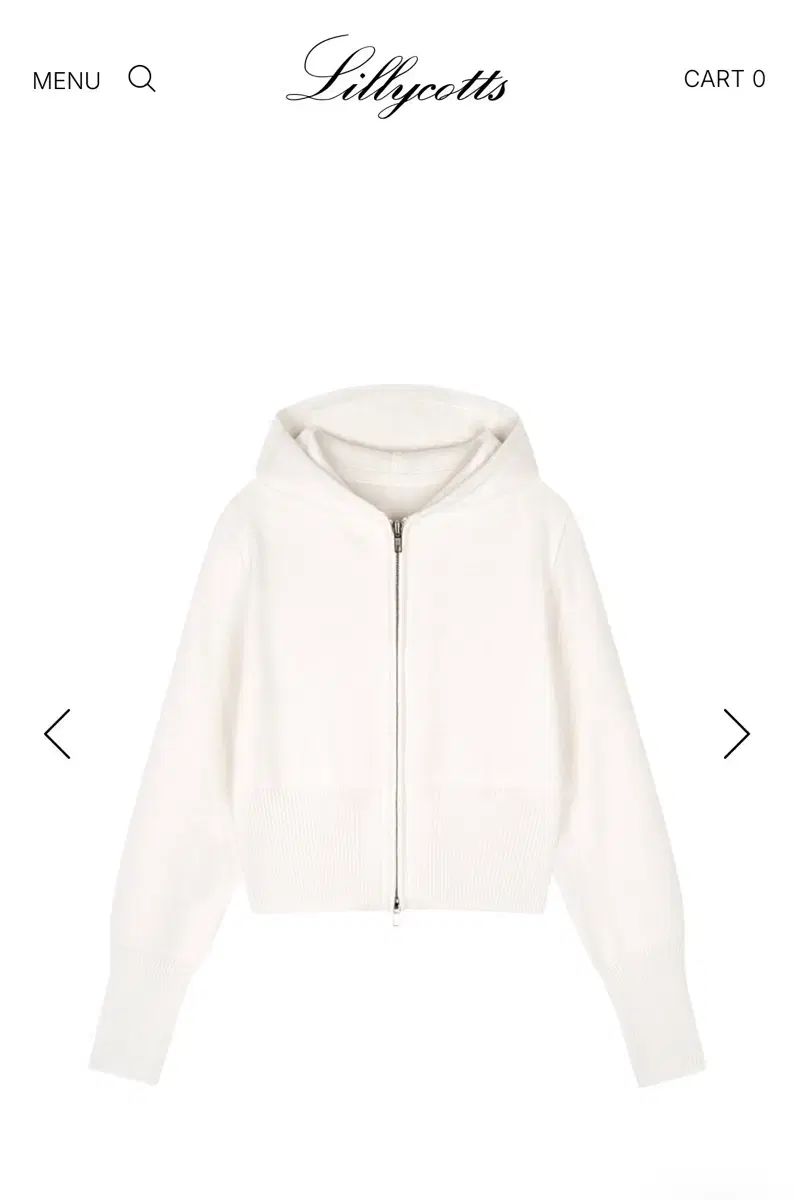Tap the search magnifier icon

coord(142,79)
